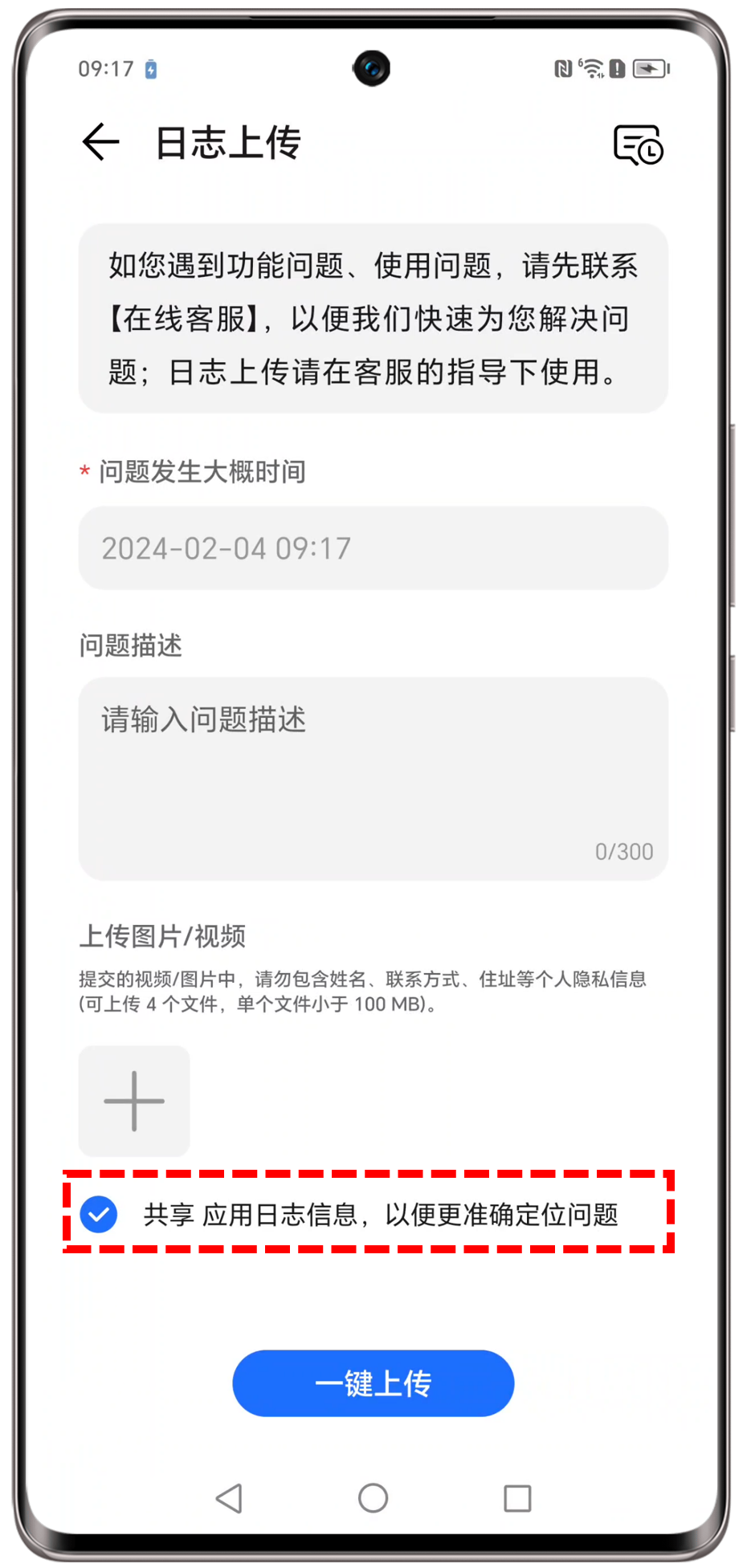
Task: Open the upload history icon
Action: (638, 145)
